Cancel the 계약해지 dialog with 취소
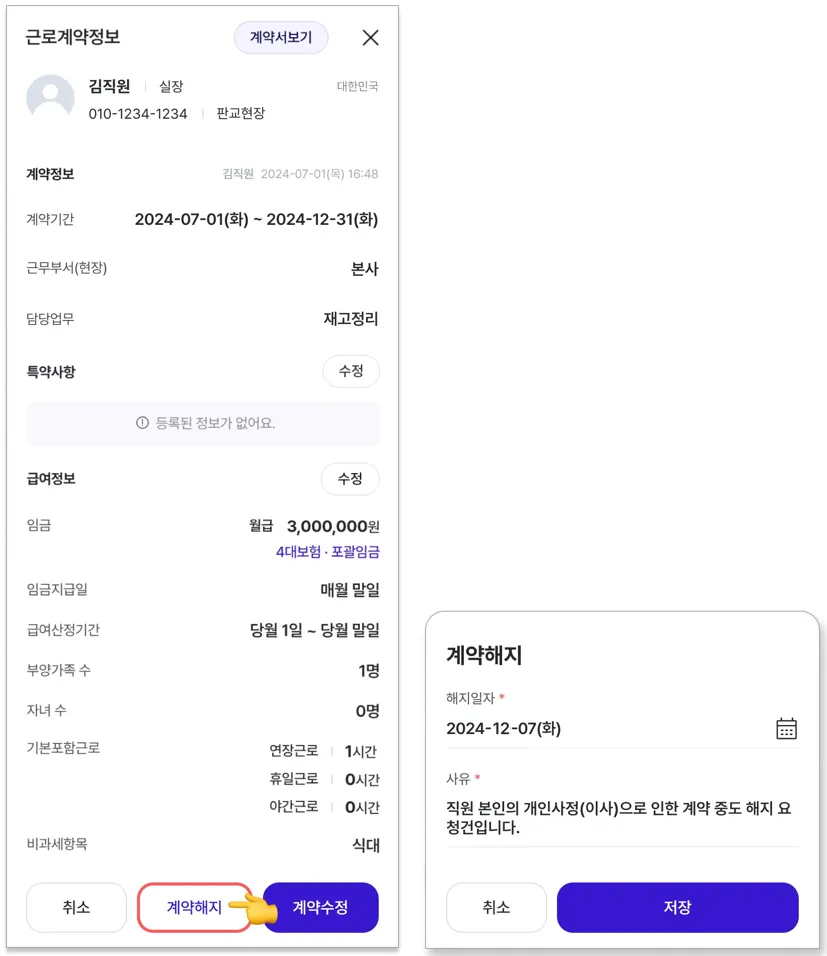This screenshot has height=956, width=827. pyautogui.click(x=496, y=907)
